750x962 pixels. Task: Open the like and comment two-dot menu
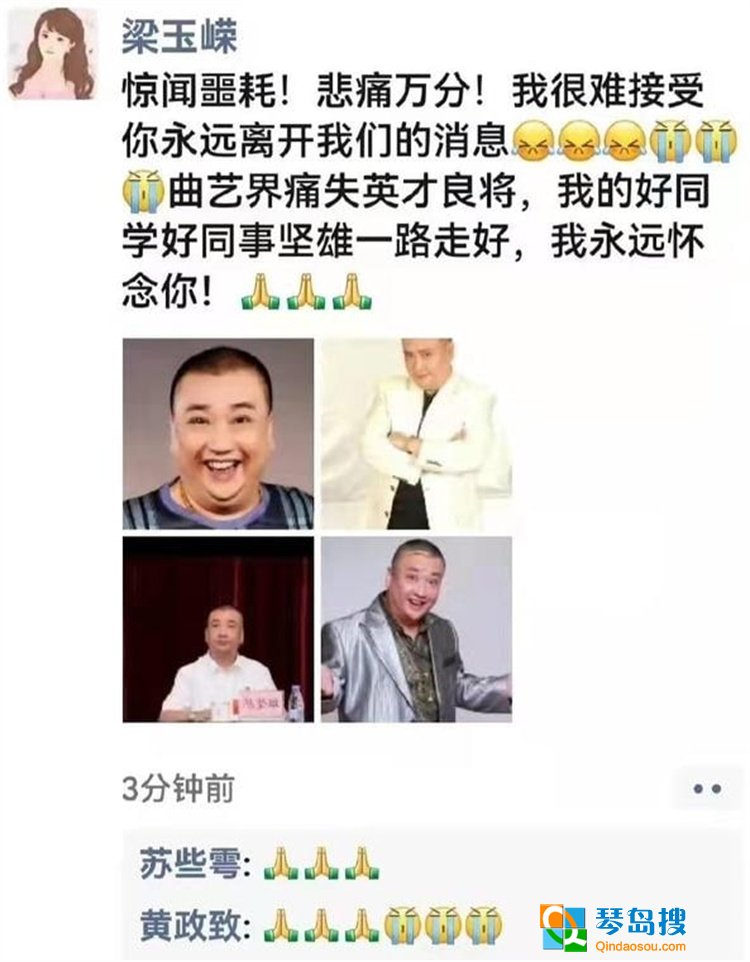tap(707, 789)
